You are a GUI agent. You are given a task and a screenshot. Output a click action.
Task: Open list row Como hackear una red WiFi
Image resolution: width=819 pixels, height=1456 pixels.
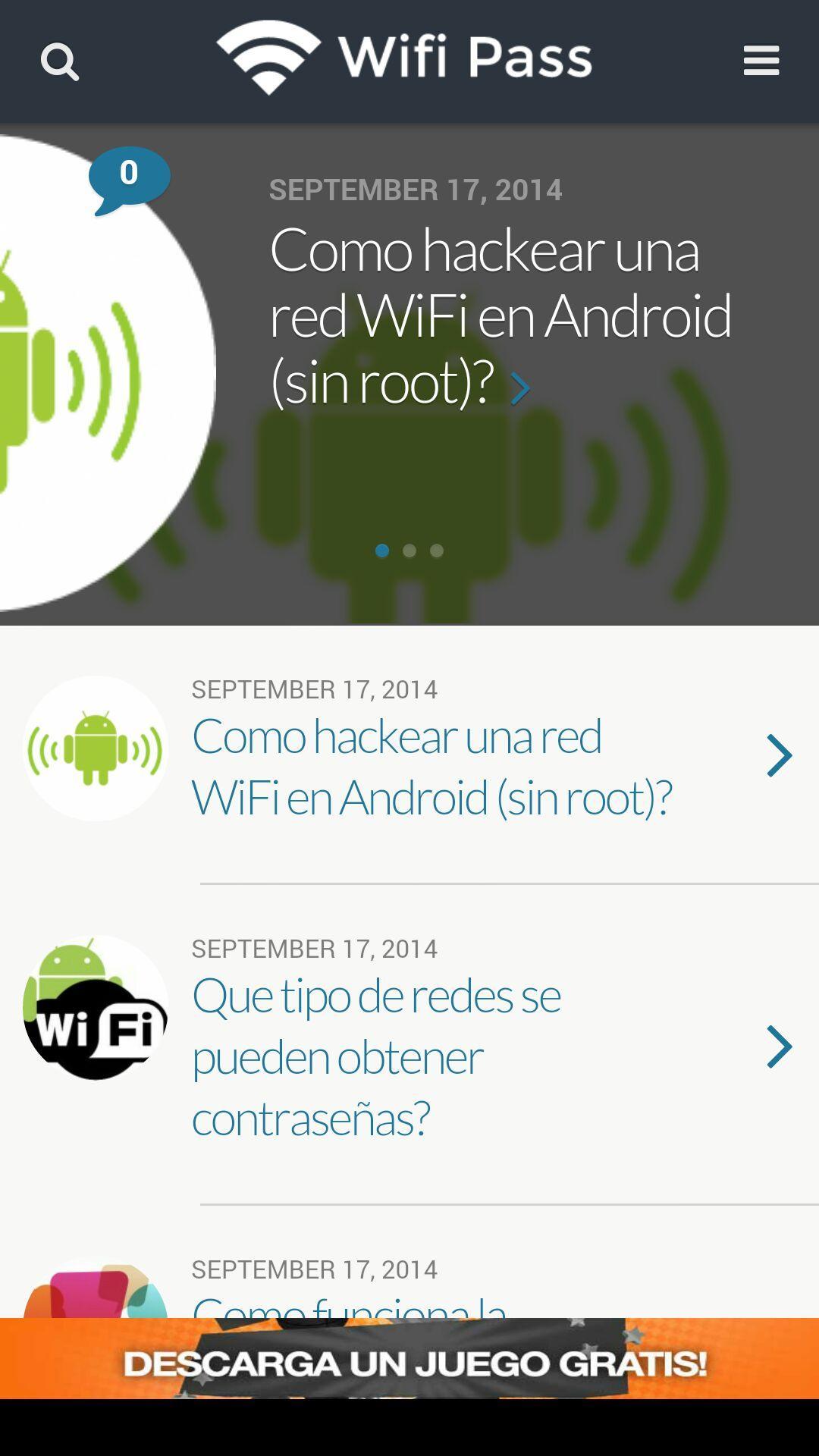pyautogui.click(x=432, y=766)
